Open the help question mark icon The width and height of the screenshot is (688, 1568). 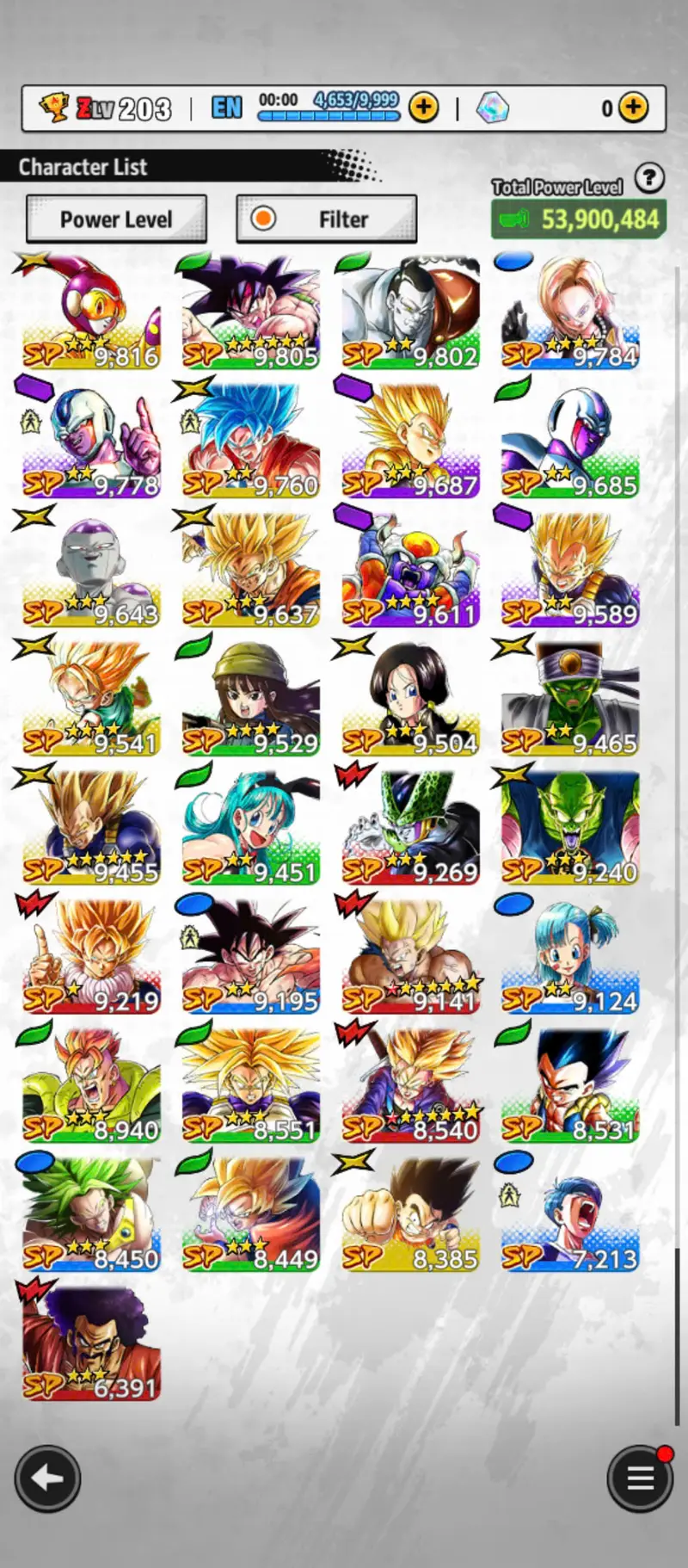pyautogui.click(x=649, y=178)
